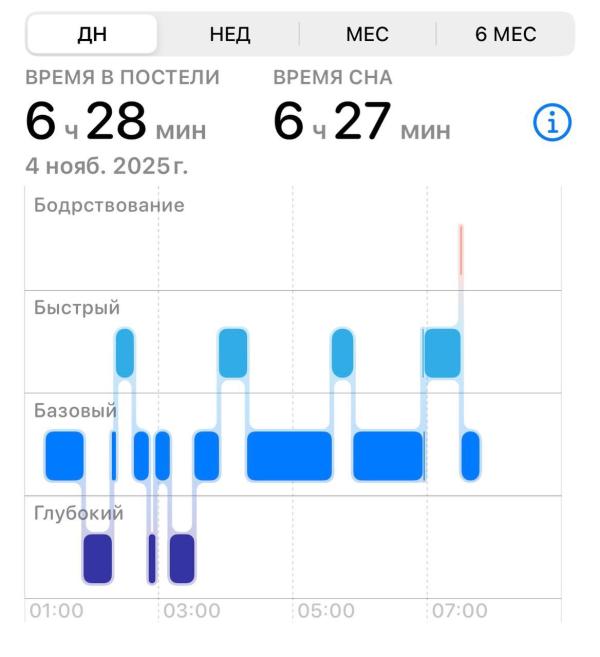This screenshot has width=600, height=657.
Task: Select the НЕД week segment
Action: pos(229,34)
